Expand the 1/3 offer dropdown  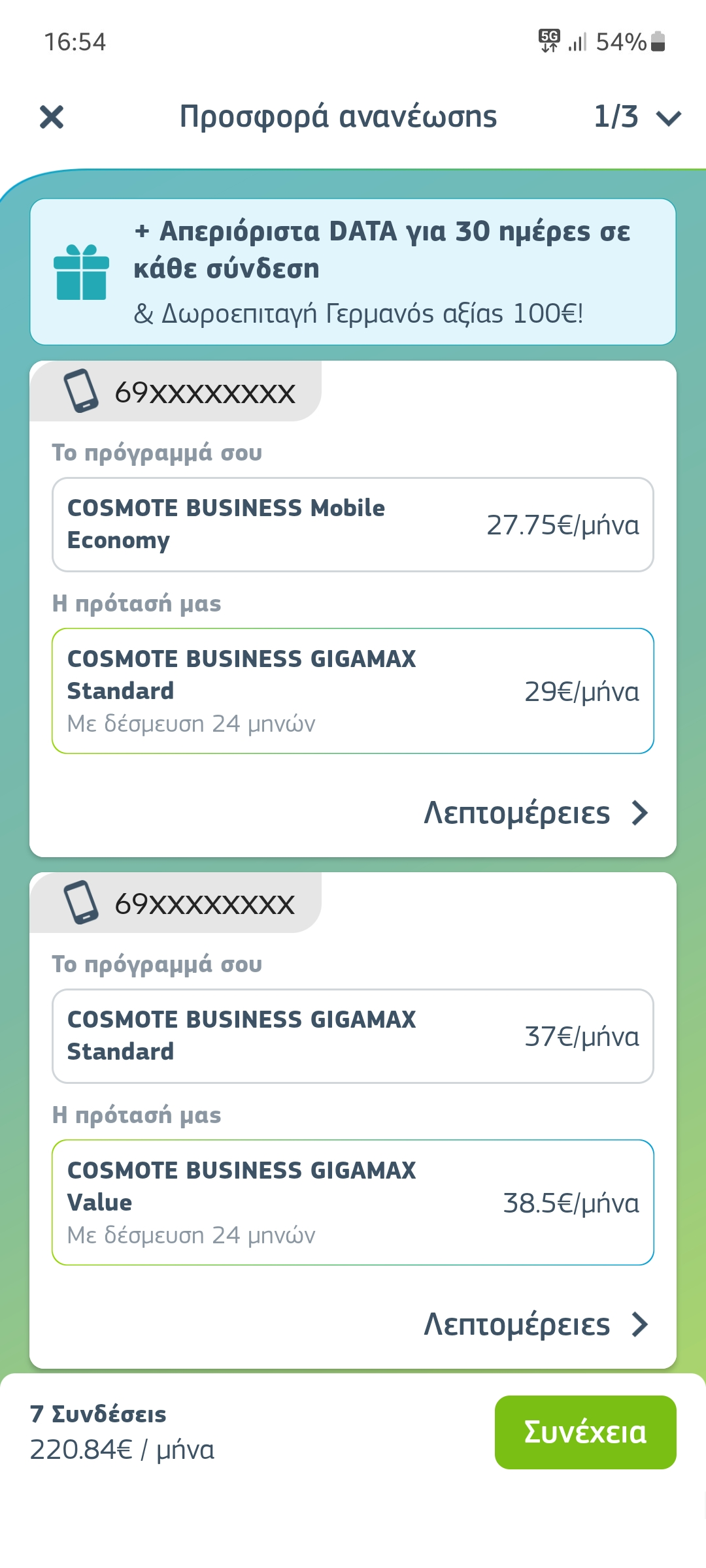click(x=637, y=118)
